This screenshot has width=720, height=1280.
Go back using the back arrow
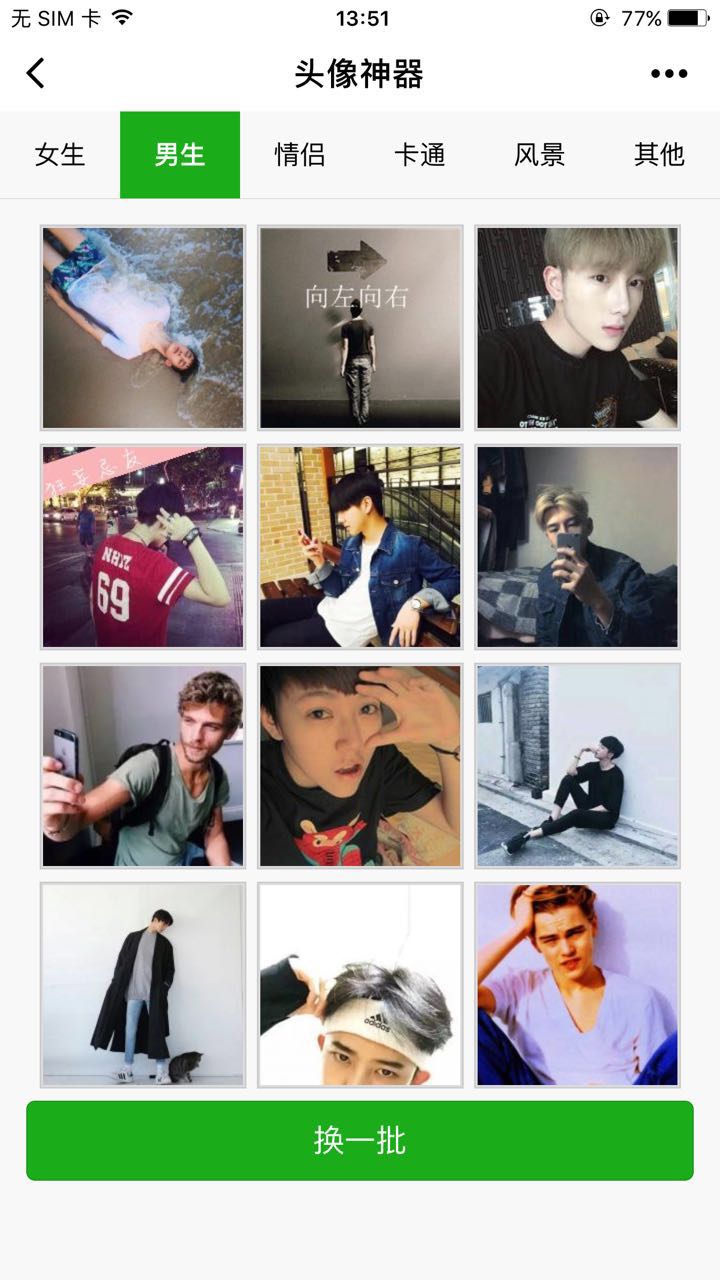coord(36,73)
